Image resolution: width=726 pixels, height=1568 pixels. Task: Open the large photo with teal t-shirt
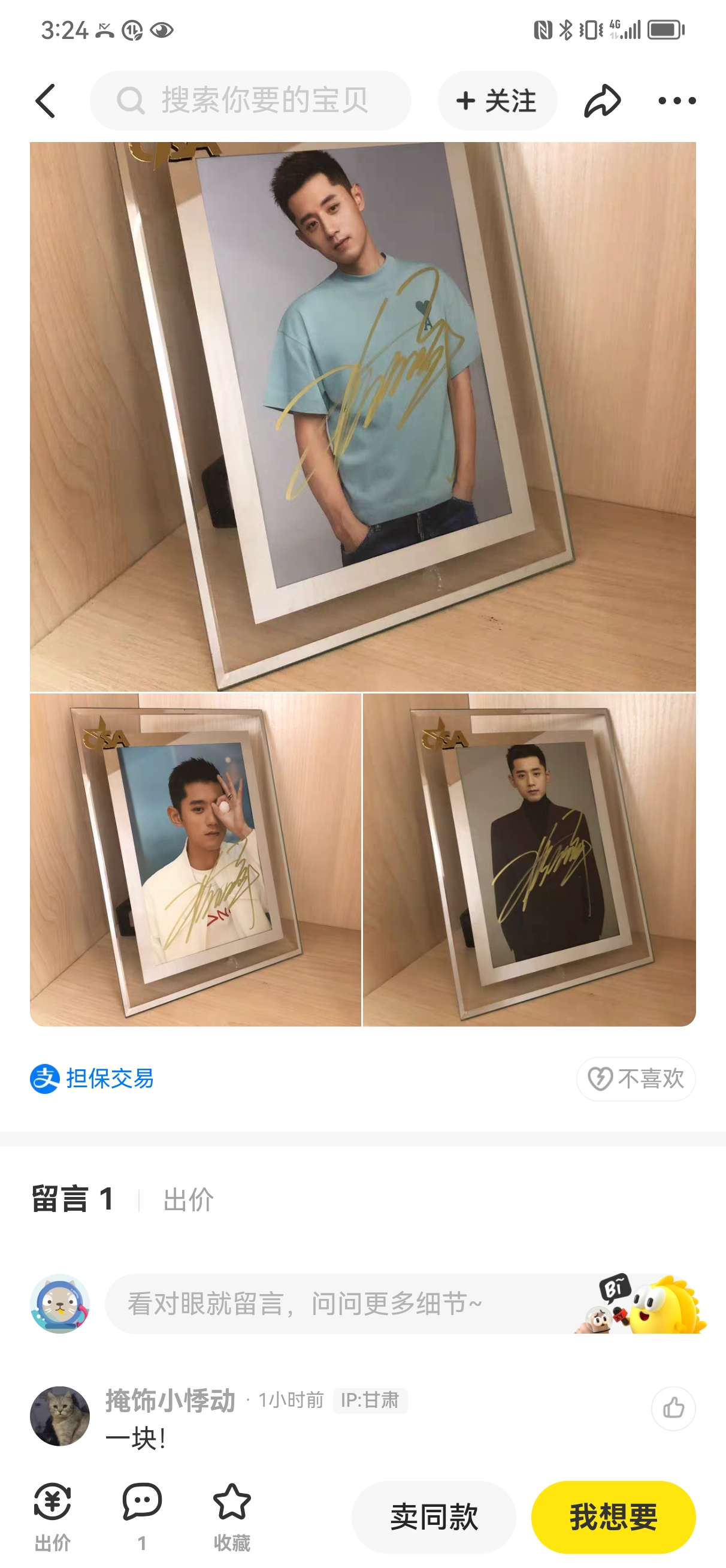point(362,417)
